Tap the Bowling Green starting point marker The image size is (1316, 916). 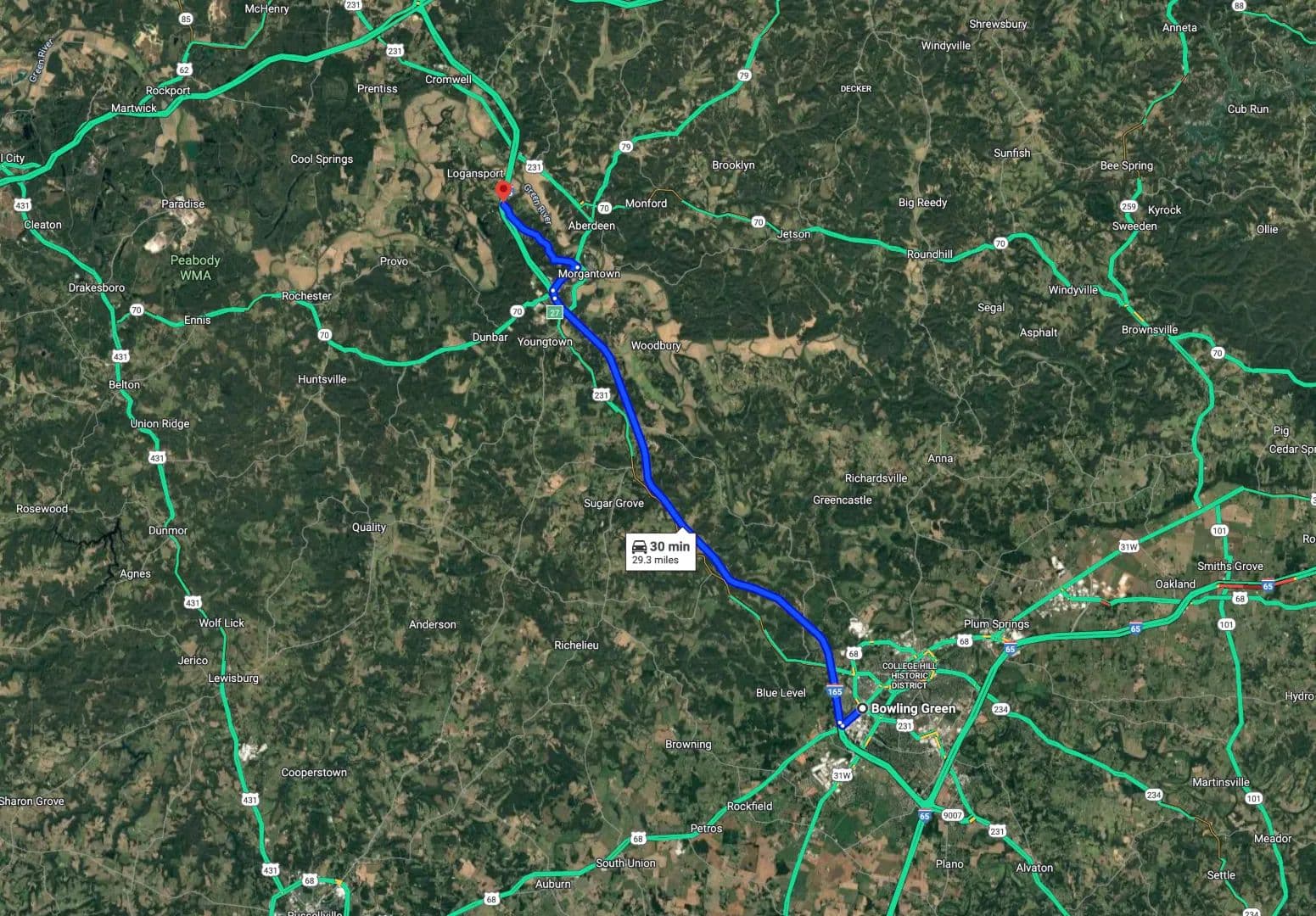point(862,708)
